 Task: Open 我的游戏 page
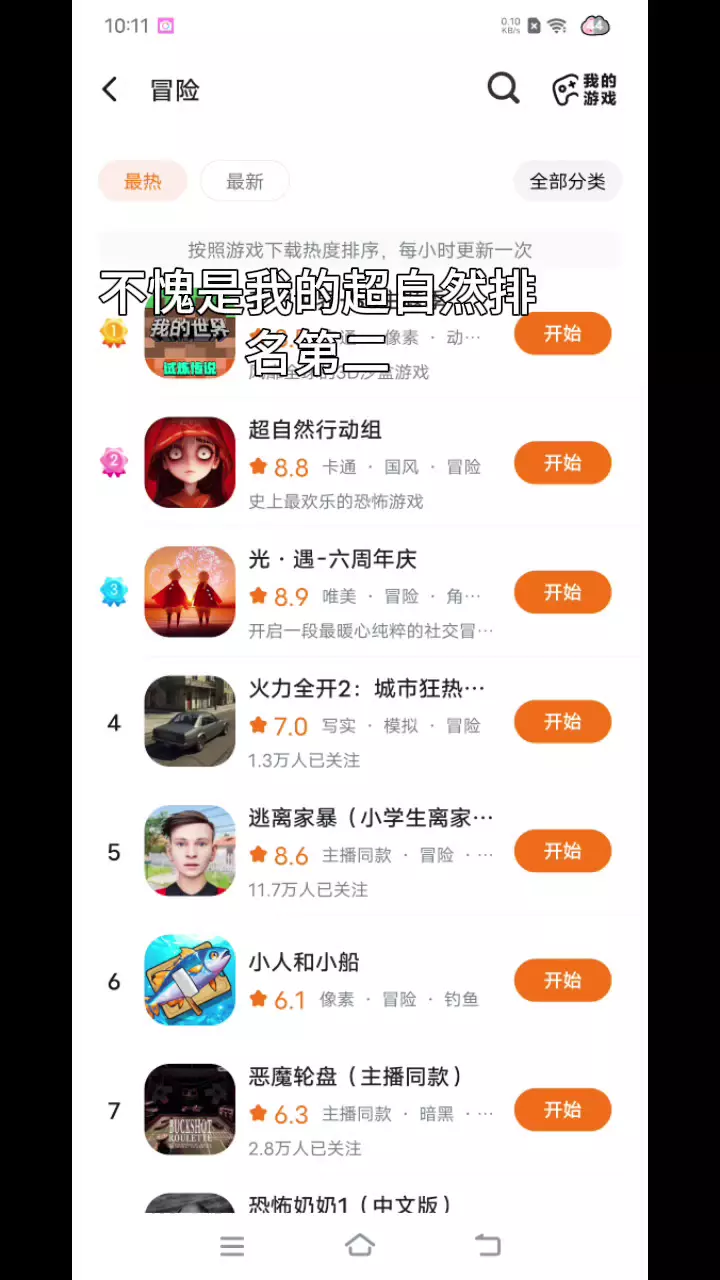pyautogui.click(x=585, y=90)
